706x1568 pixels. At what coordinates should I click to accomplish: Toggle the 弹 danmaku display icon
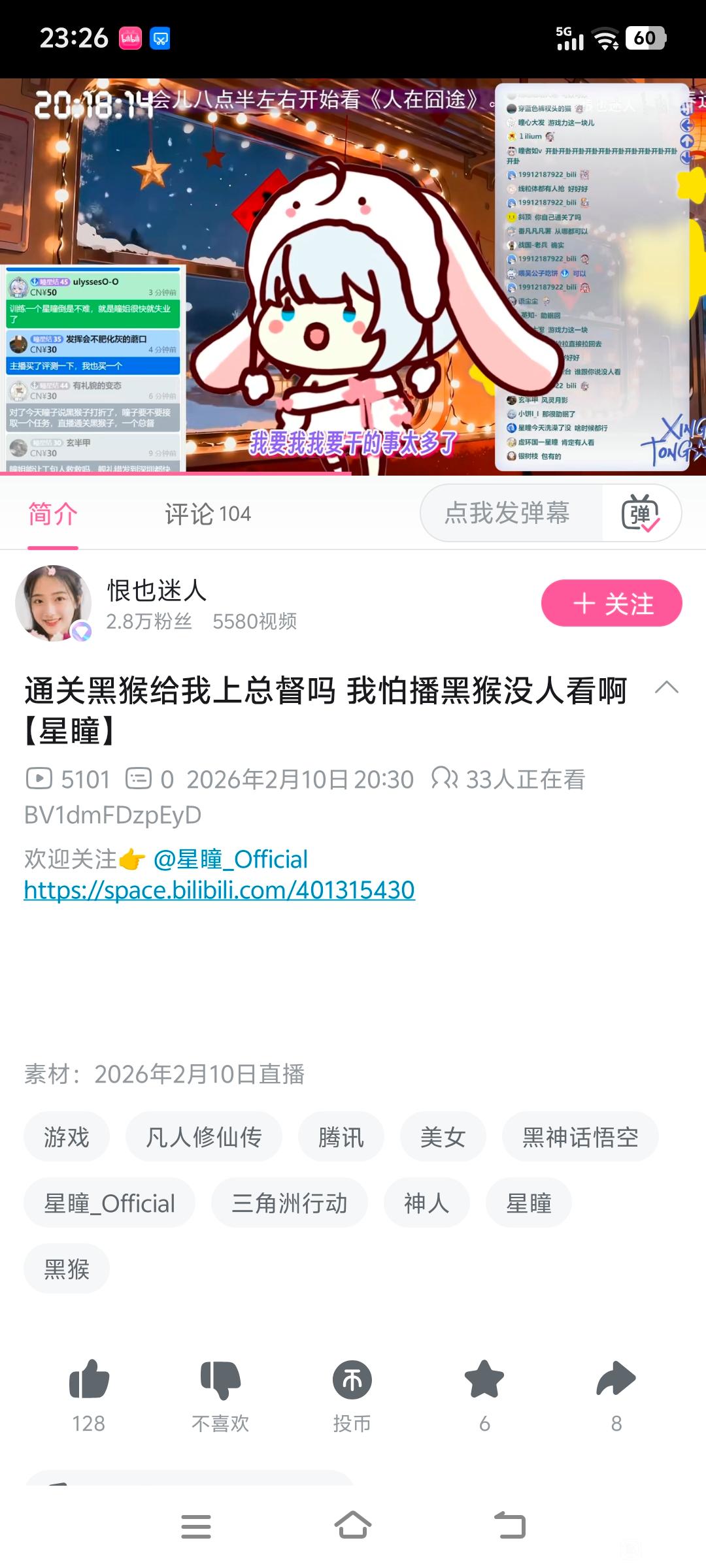click(641, 513)
